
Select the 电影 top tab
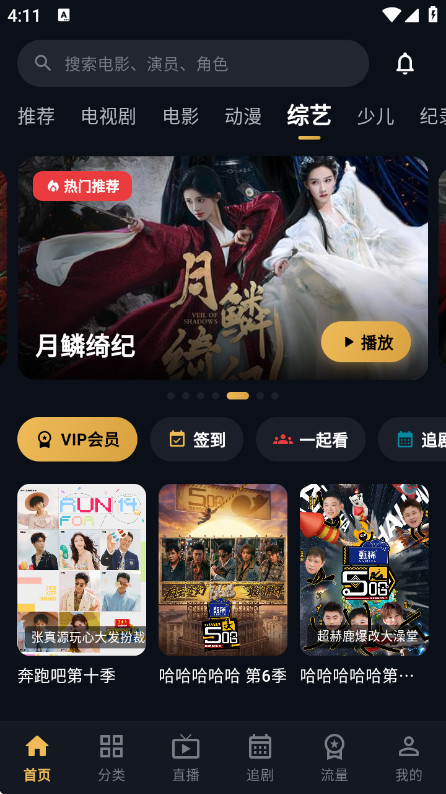(x=181, y=116)
